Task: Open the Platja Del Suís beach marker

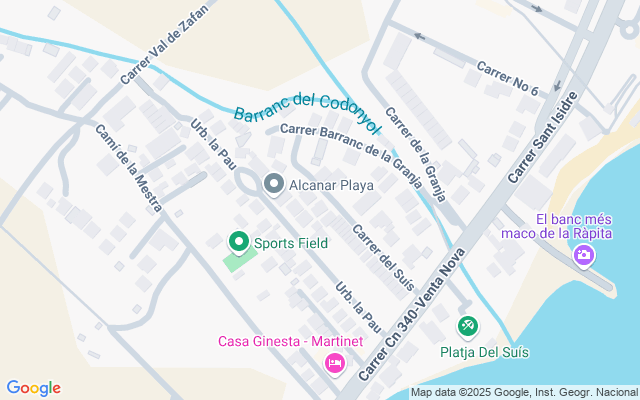Action: [x=467, y=326]
